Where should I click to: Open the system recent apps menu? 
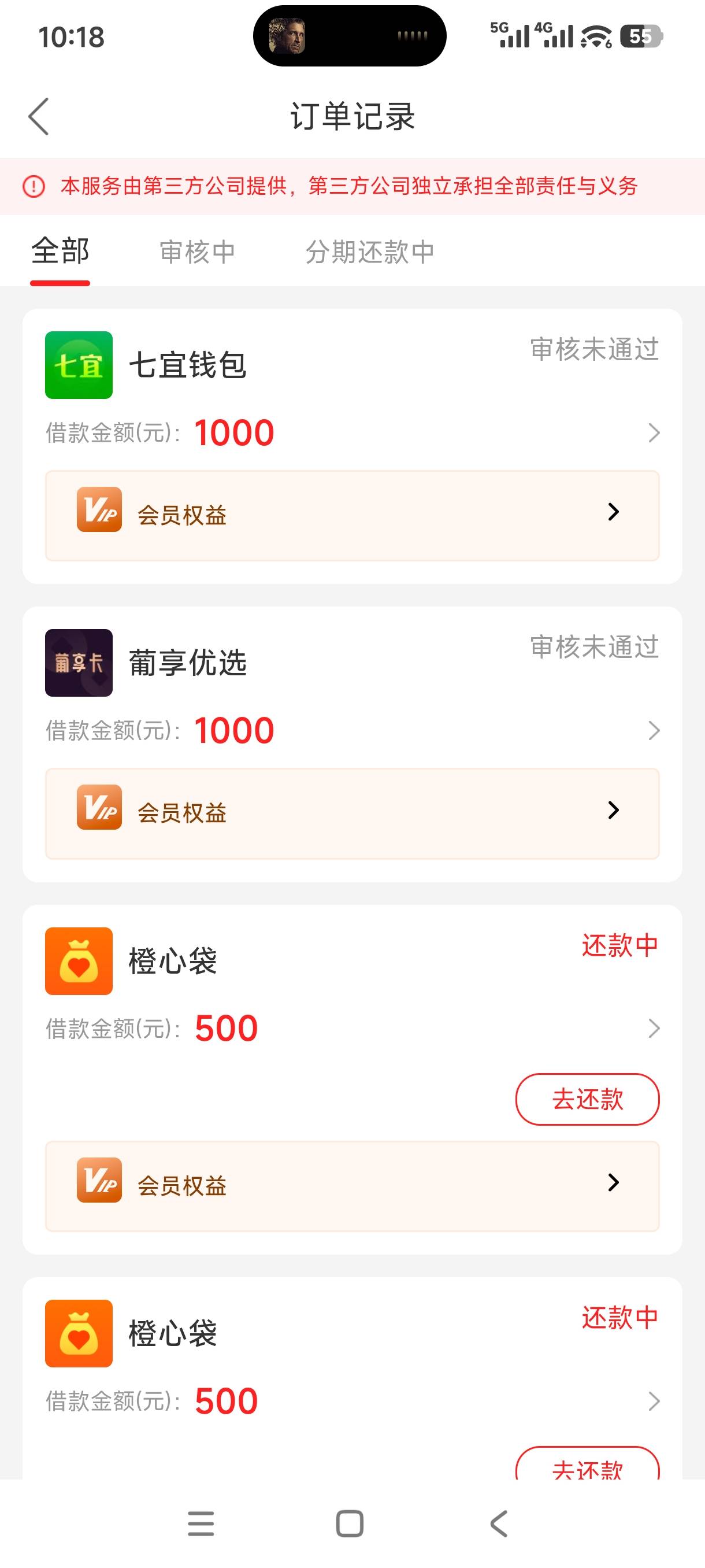(x=201, y=1523)
